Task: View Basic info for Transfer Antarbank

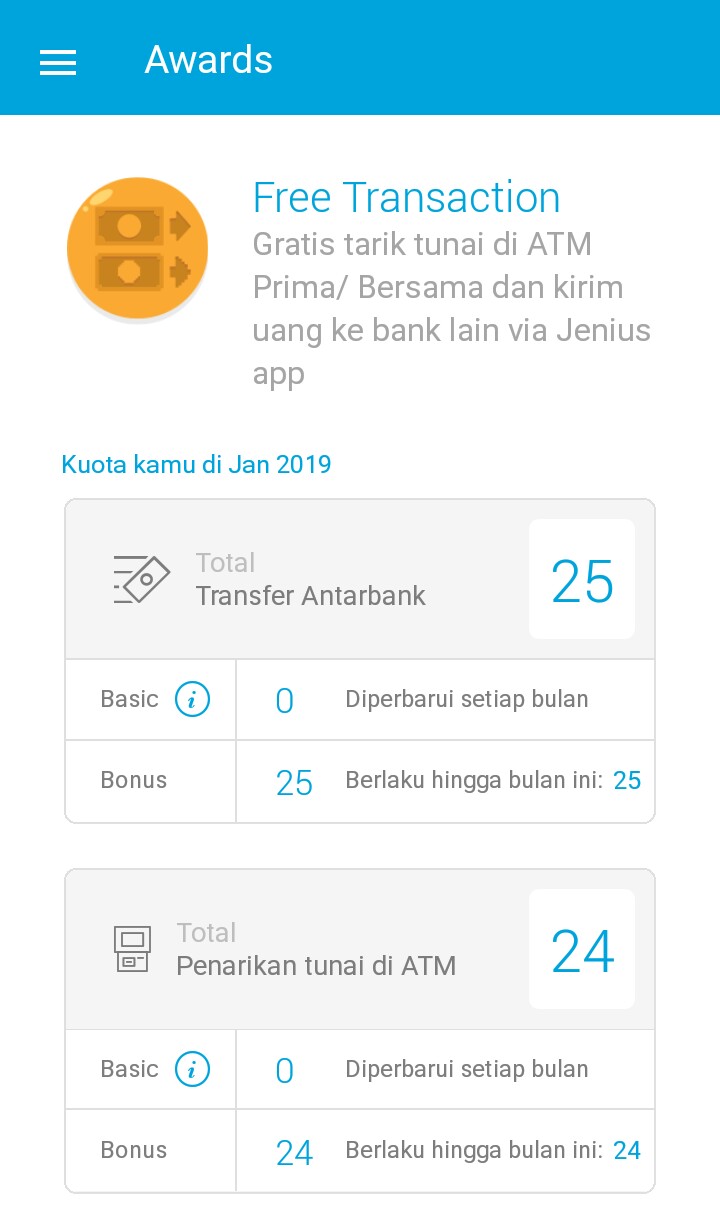Action: tap(192, 699)
